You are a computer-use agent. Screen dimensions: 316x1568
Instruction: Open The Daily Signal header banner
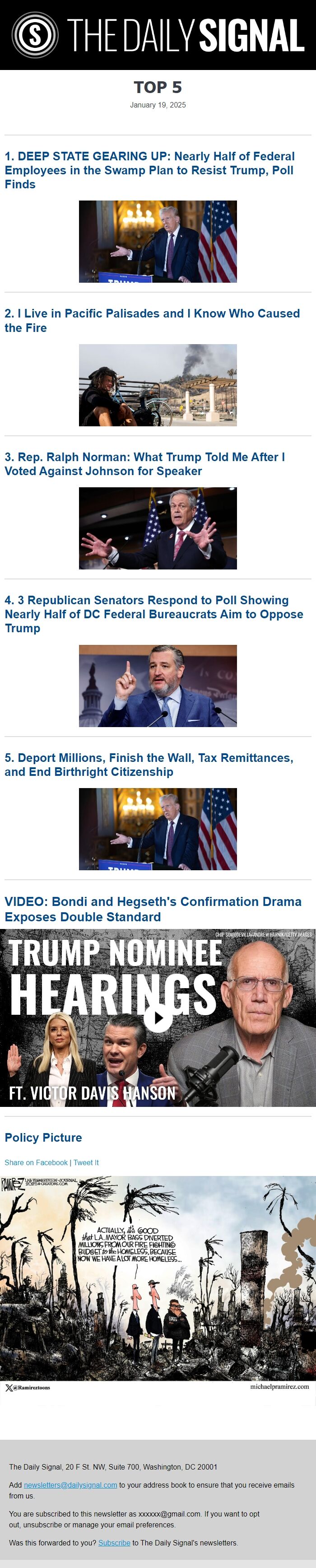pyautogui.click(x=158, y=35)
